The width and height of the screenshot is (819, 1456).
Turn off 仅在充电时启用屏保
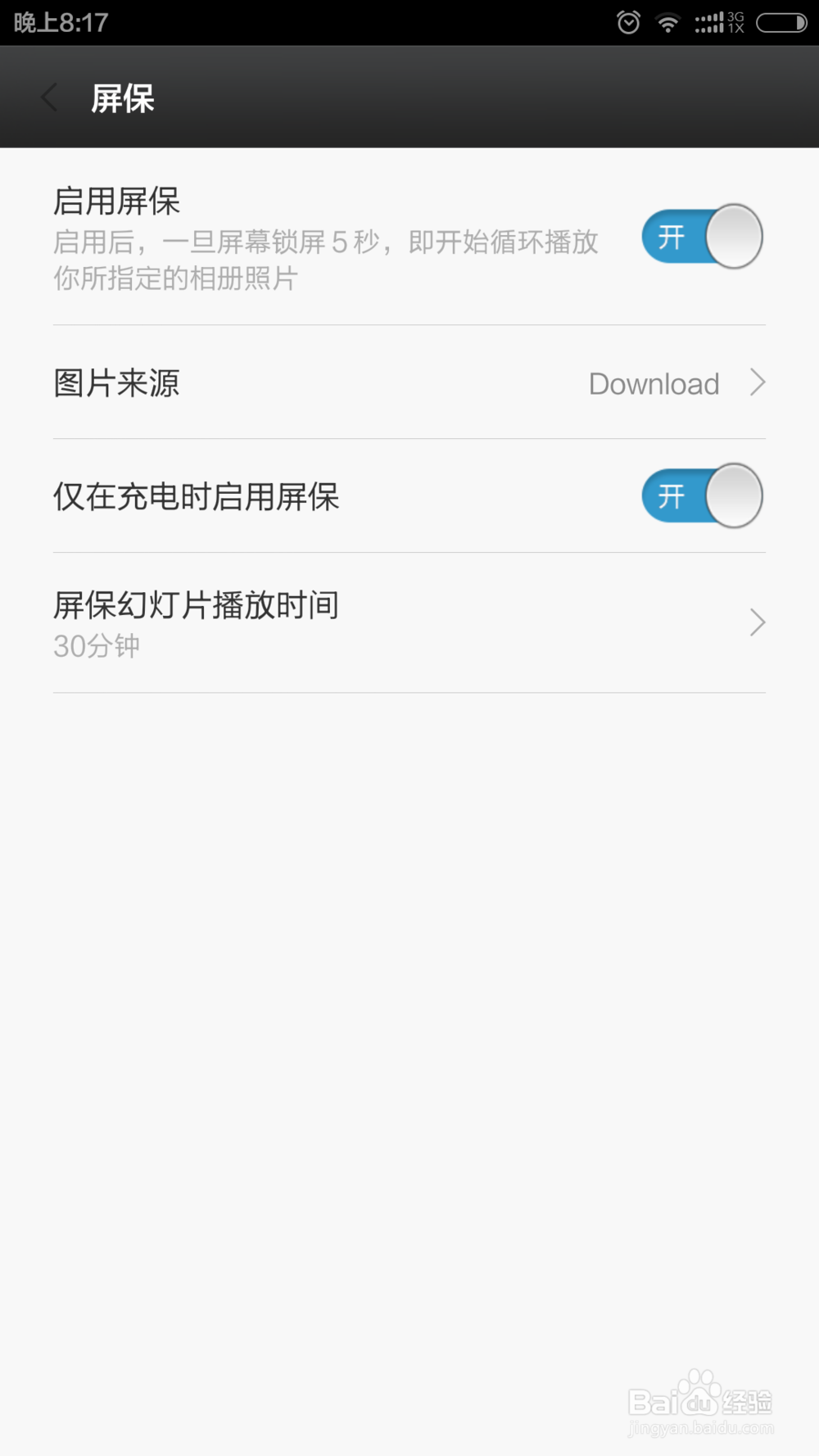click(701, 495)
